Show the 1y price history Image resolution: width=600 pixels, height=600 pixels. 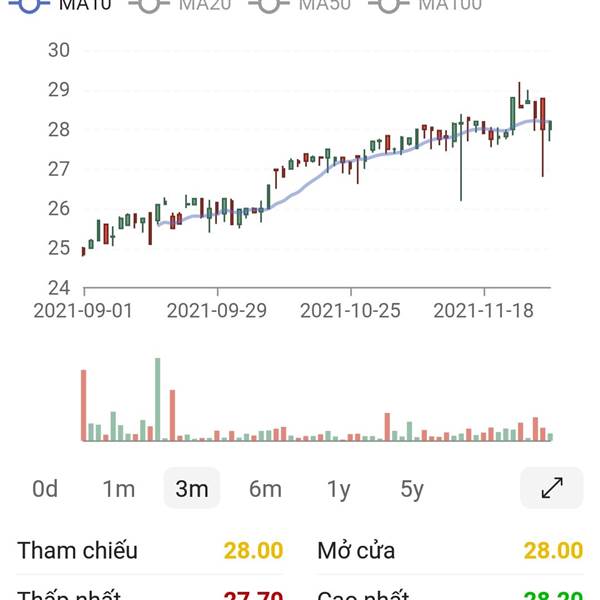(x=339, y=489)
